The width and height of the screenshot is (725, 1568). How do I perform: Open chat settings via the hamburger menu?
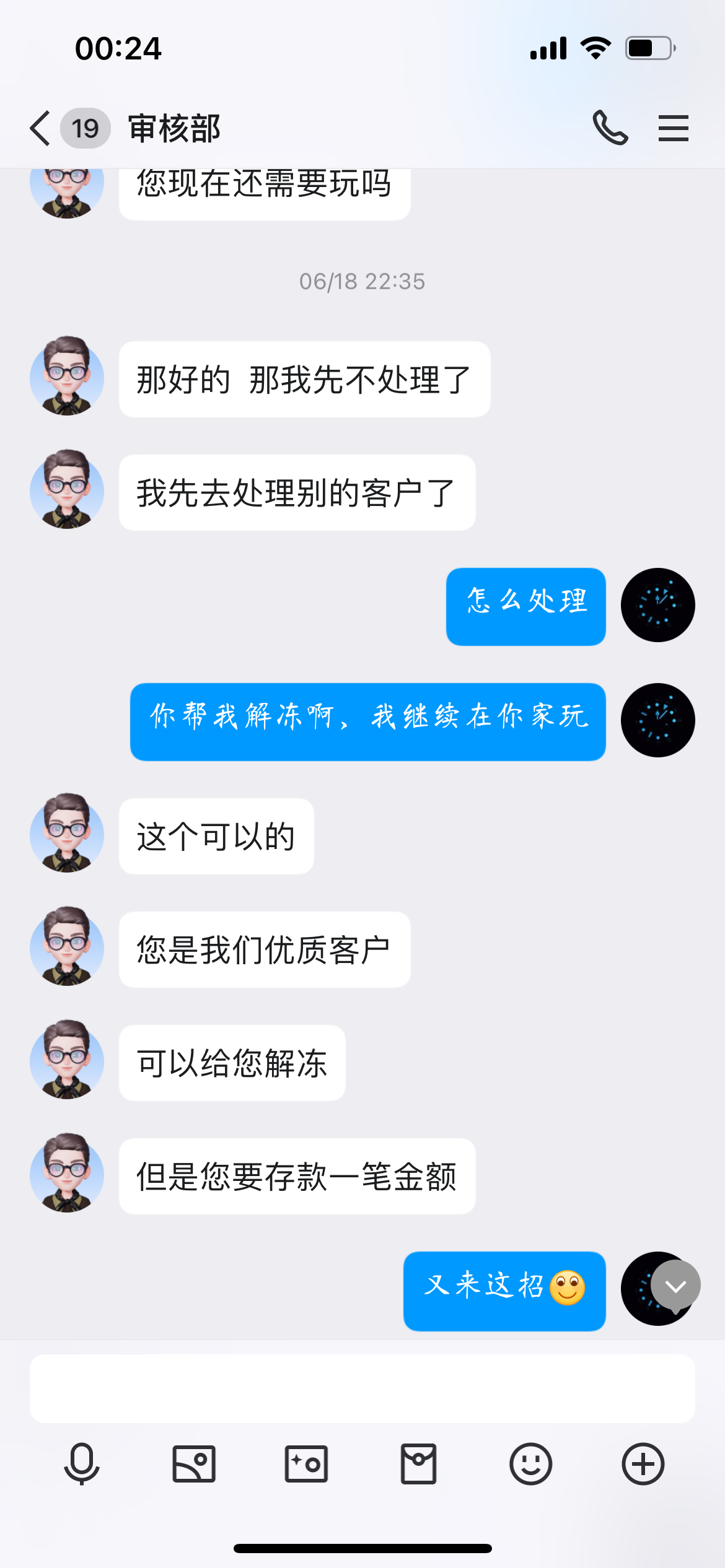(x=673, y=129)
